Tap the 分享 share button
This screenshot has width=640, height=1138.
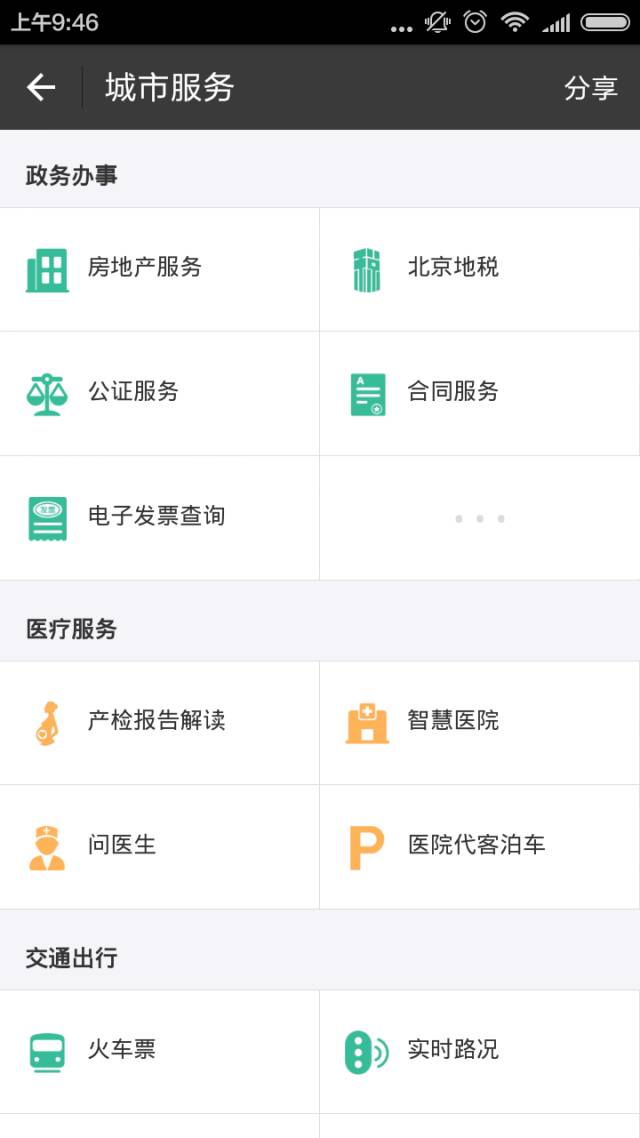coord(591,88)
